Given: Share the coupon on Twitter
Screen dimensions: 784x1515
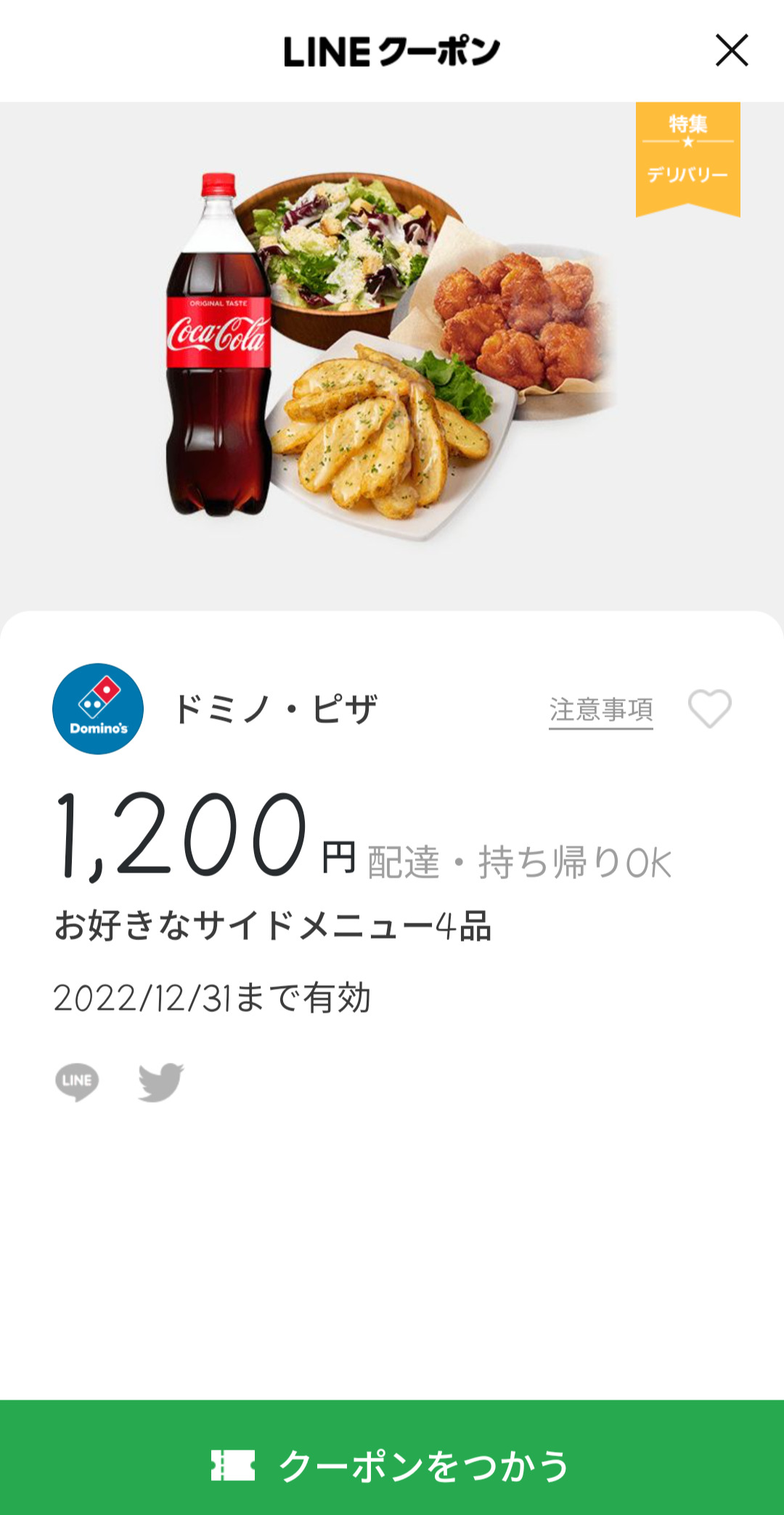Looking at the screenshot, I should pos(161,1082).
